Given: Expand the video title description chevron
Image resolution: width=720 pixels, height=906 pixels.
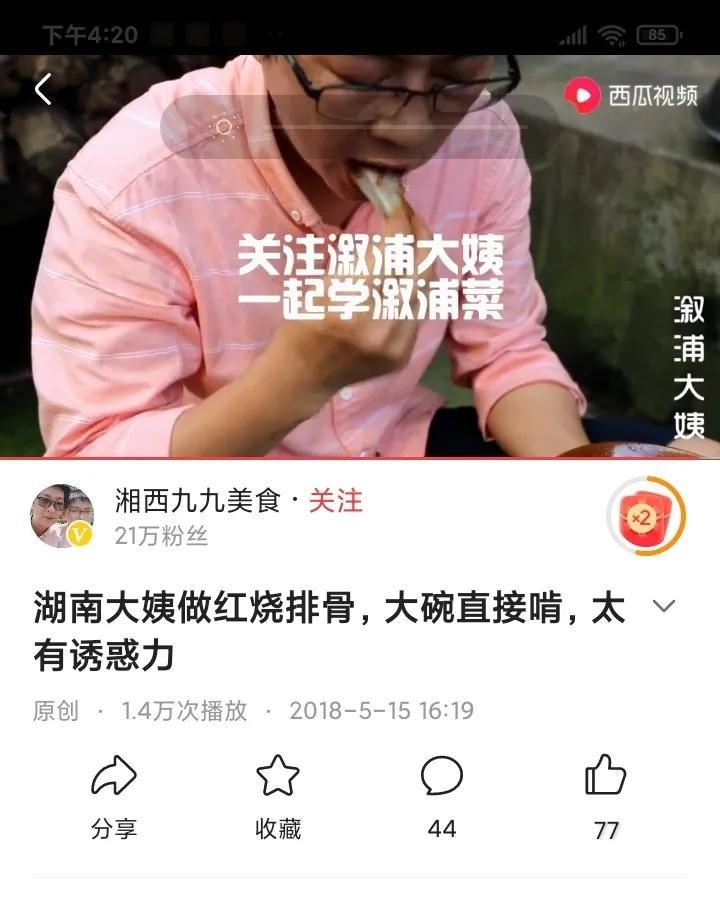Looking at the screenshot, I should click(664, 606).
